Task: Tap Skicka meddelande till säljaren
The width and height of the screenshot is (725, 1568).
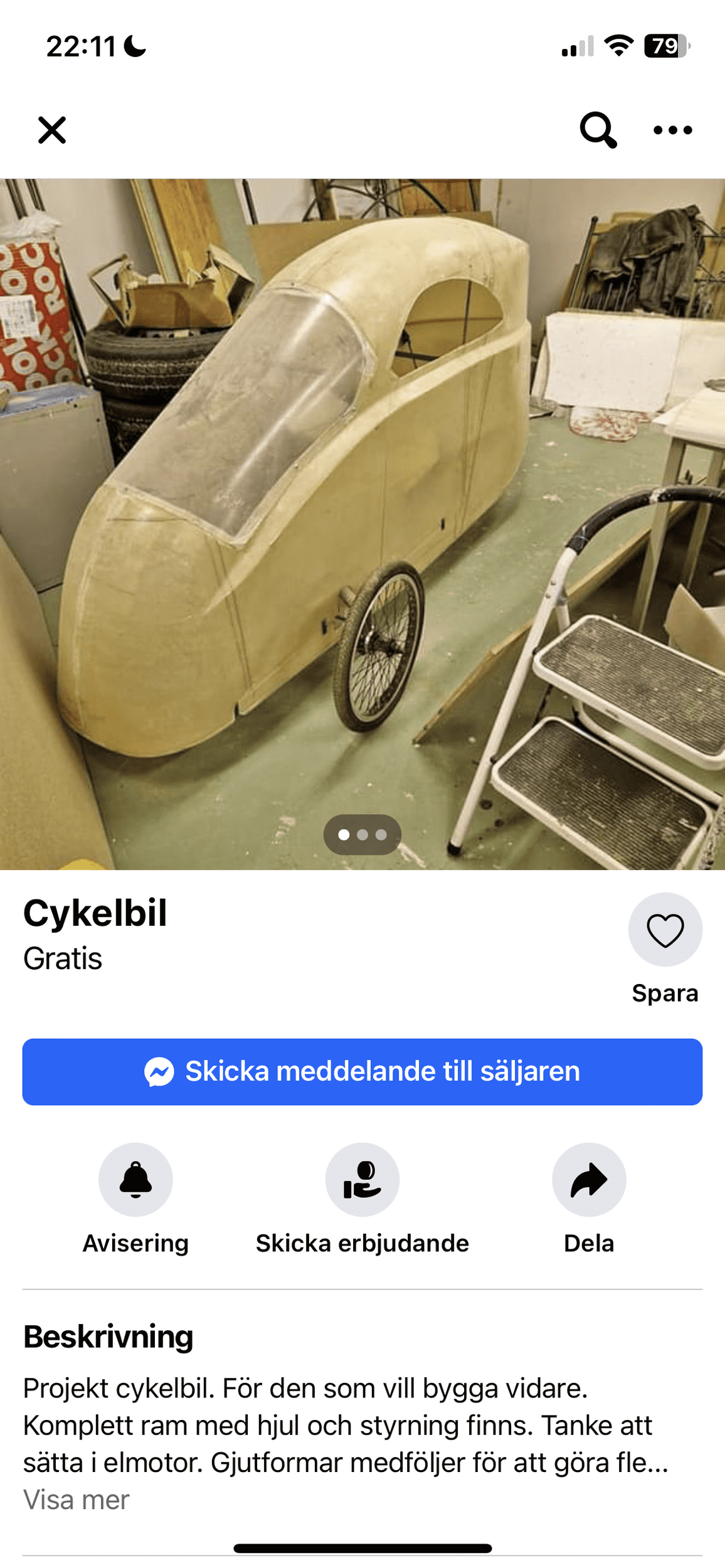Action: [x=362, y=1071]
